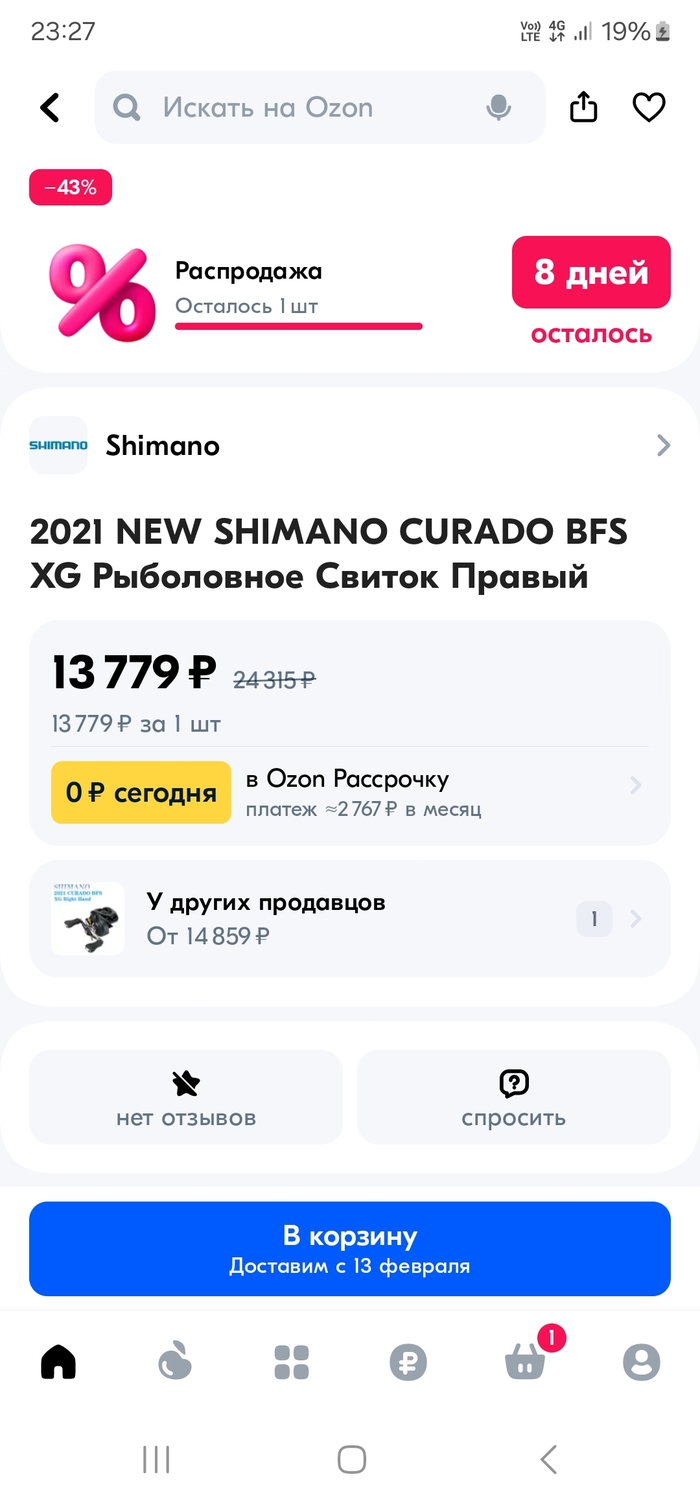This screenshot has width=700, height=1501.
Task: Tap the 'Искать на Ozon' search field
Action: tap(300, 107)
